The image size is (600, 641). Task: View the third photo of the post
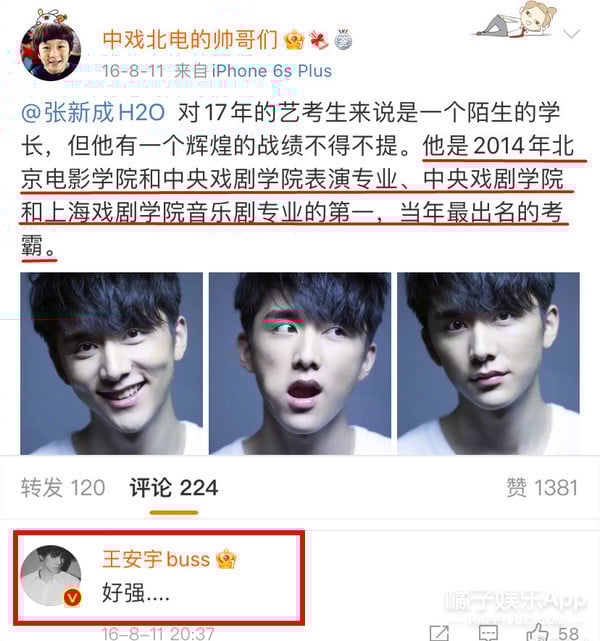(x=488, y=364)
